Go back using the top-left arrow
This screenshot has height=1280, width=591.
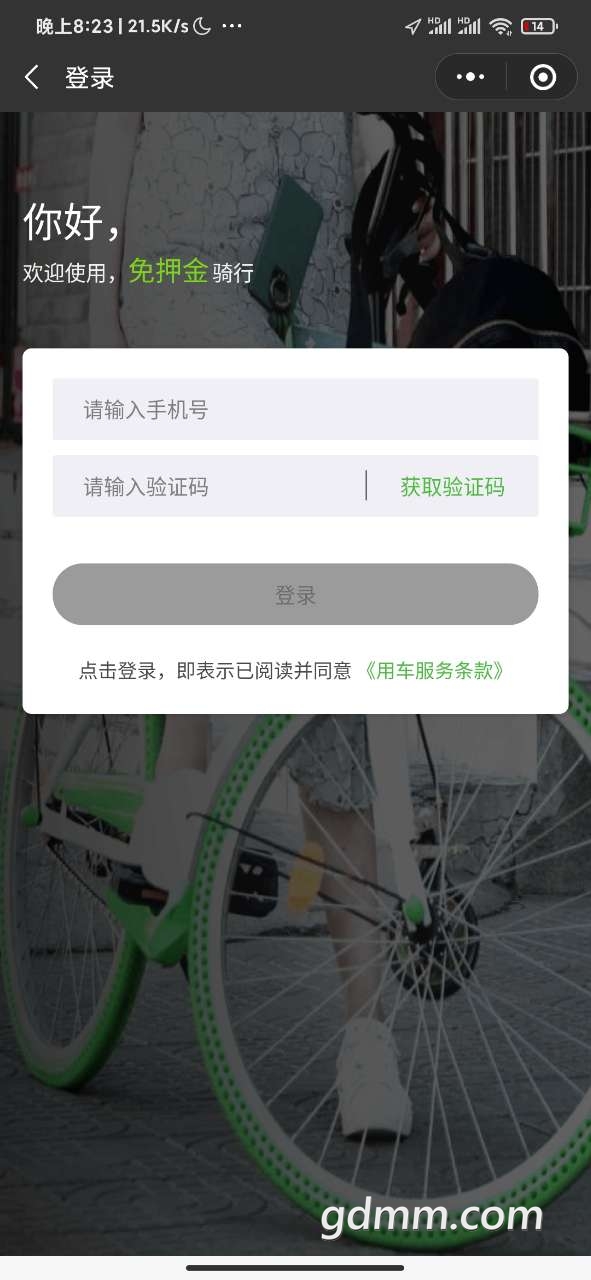coord(32,77)
